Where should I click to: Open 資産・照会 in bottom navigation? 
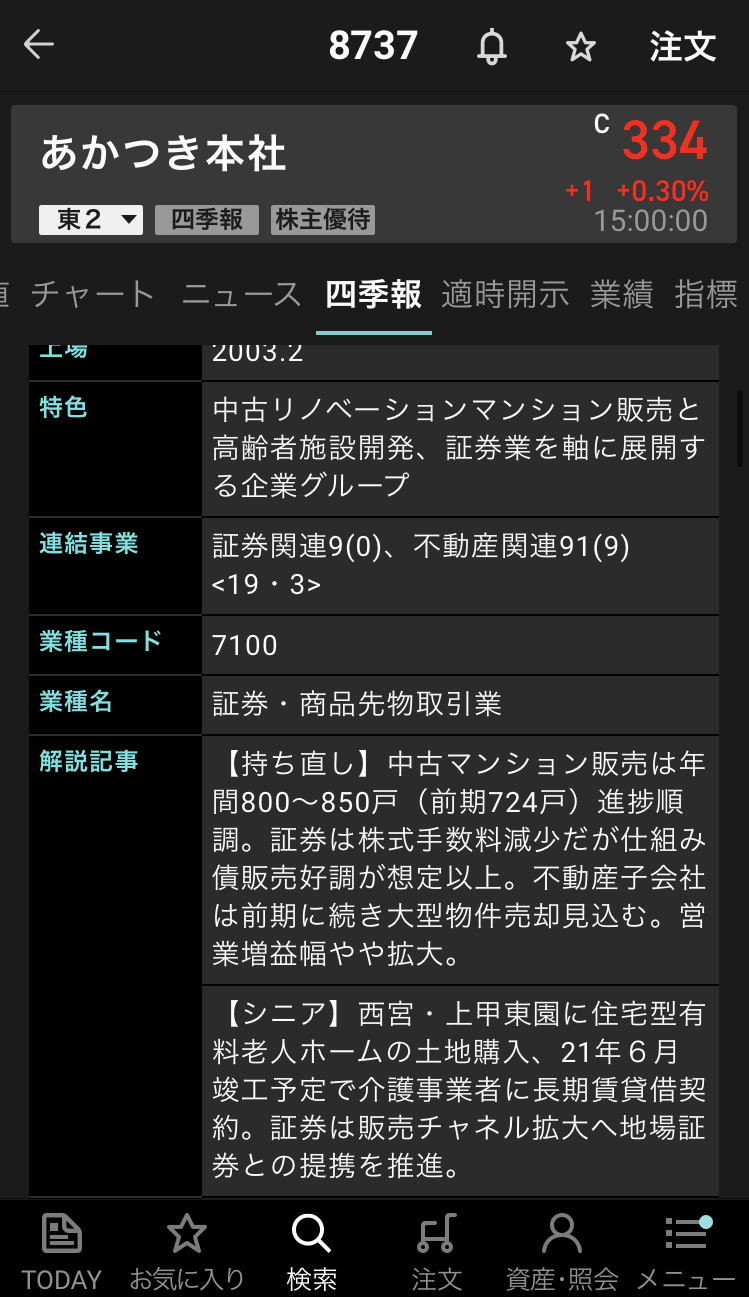pyautogui.click(x=562, y=1250)
